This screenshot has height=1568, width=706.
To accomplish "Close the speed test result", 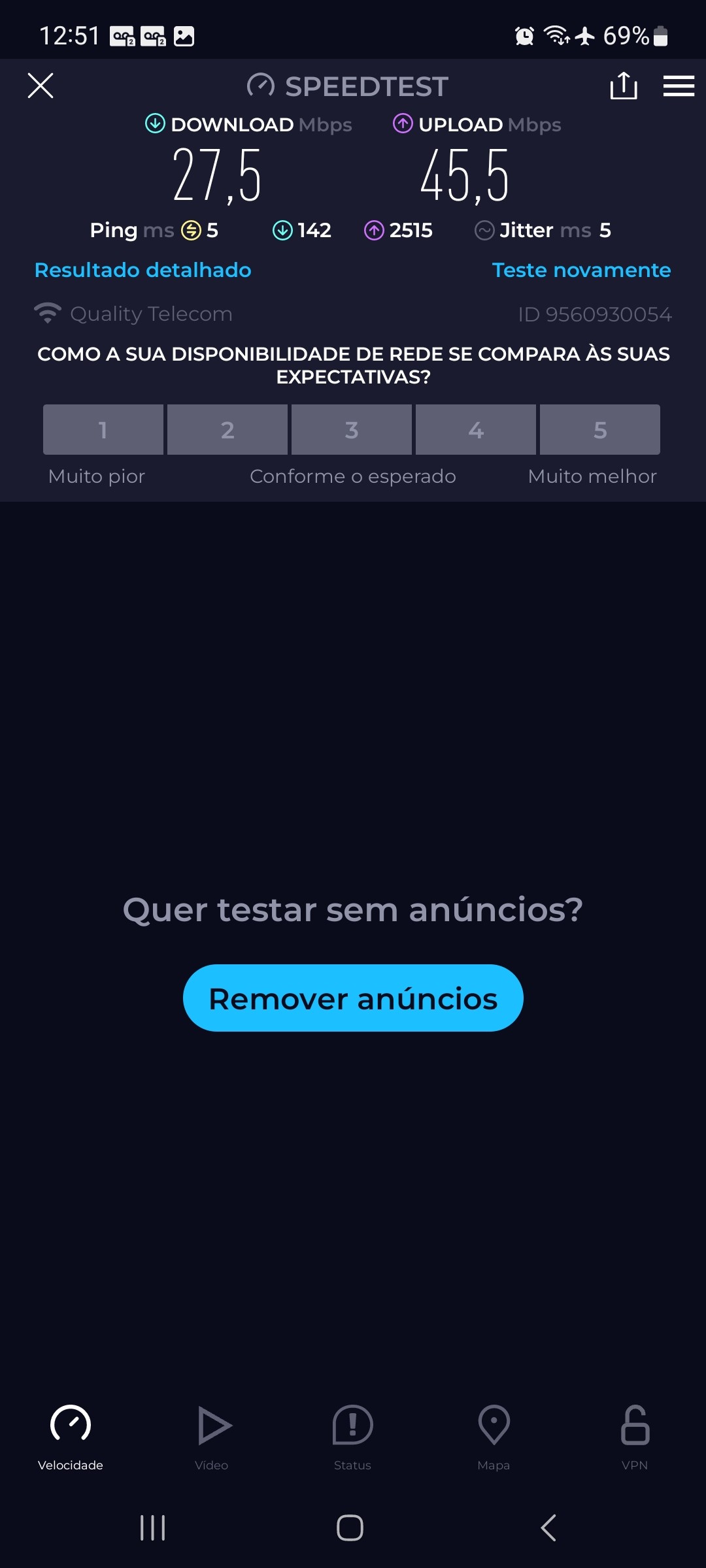I will pyautogui.click(x=41, y=86).
